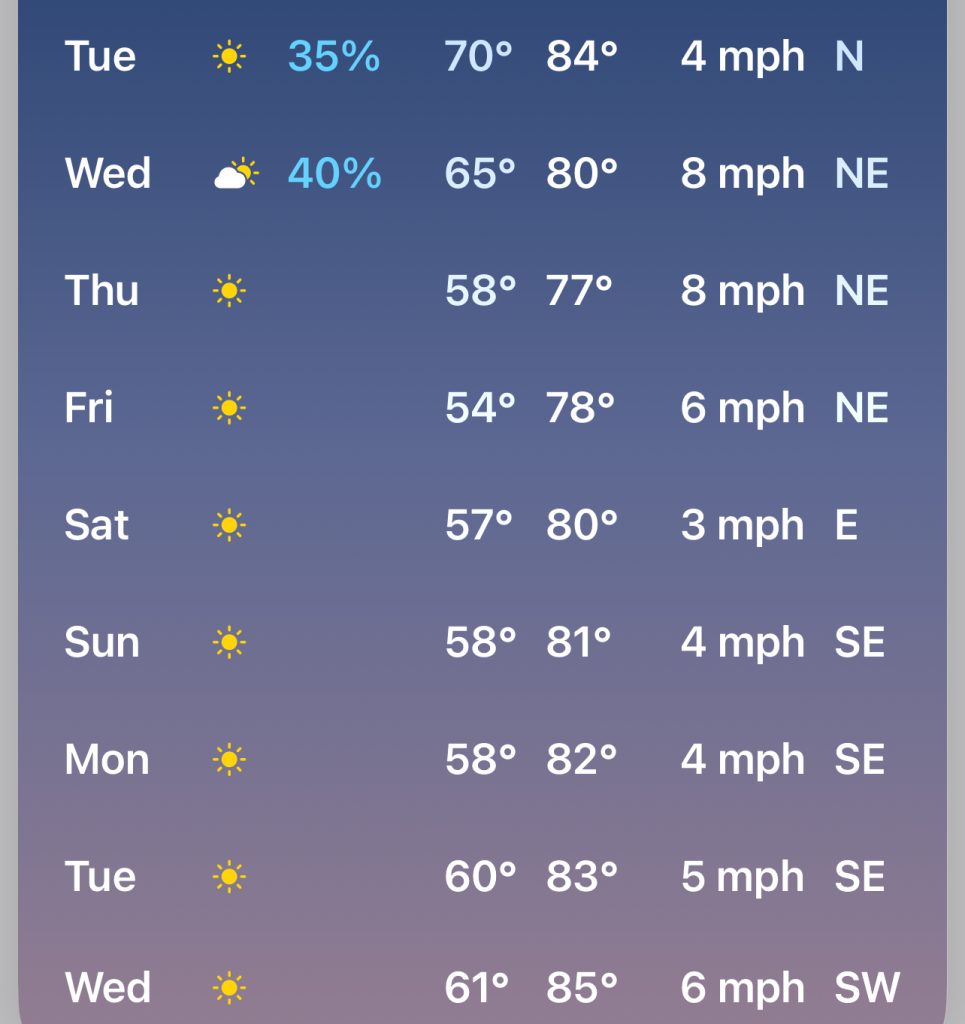Open Friday's forecast details
965x1024 pixels.
click(x=480, y=408)
